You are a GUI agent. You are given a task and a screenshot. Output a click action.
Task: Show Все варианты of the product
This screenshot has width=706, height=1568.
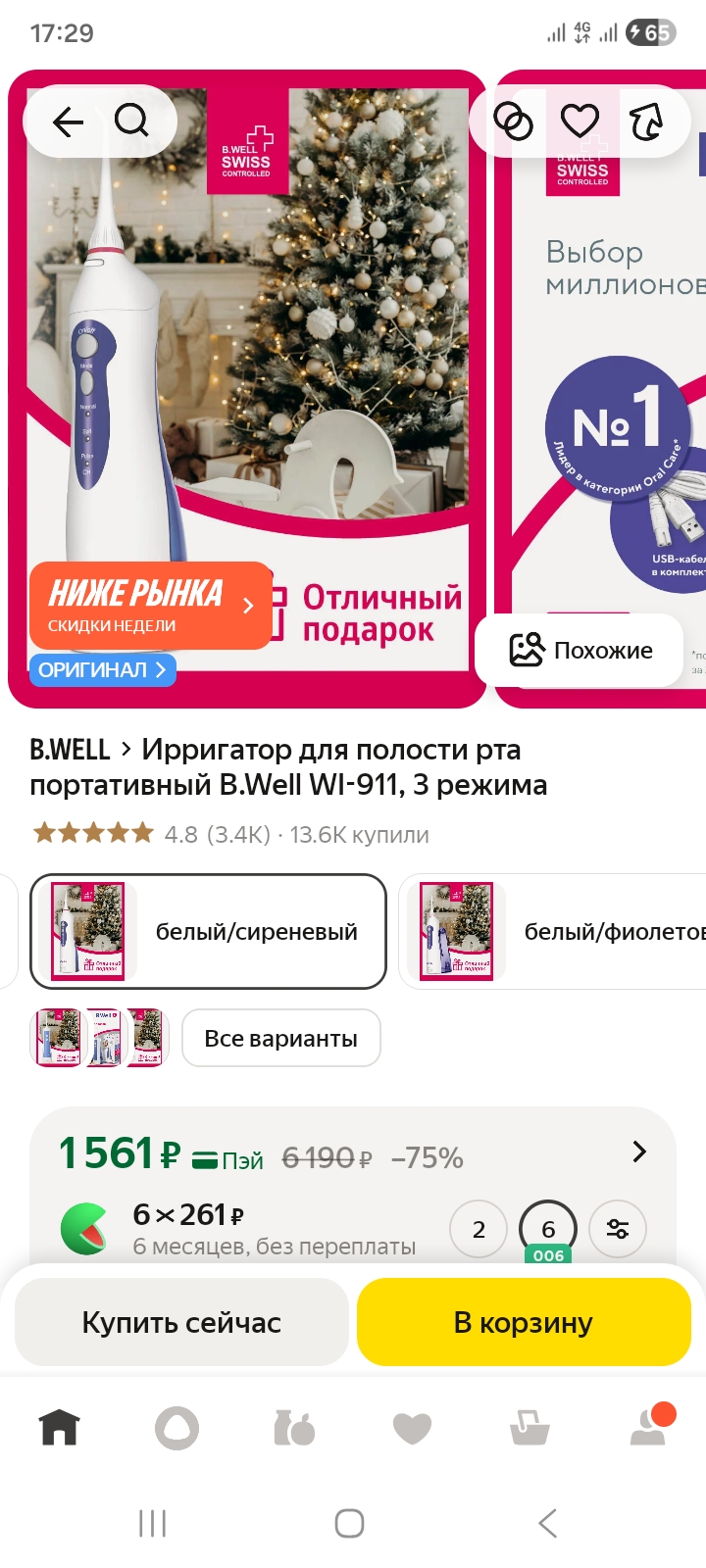[x=280, y=1039]
